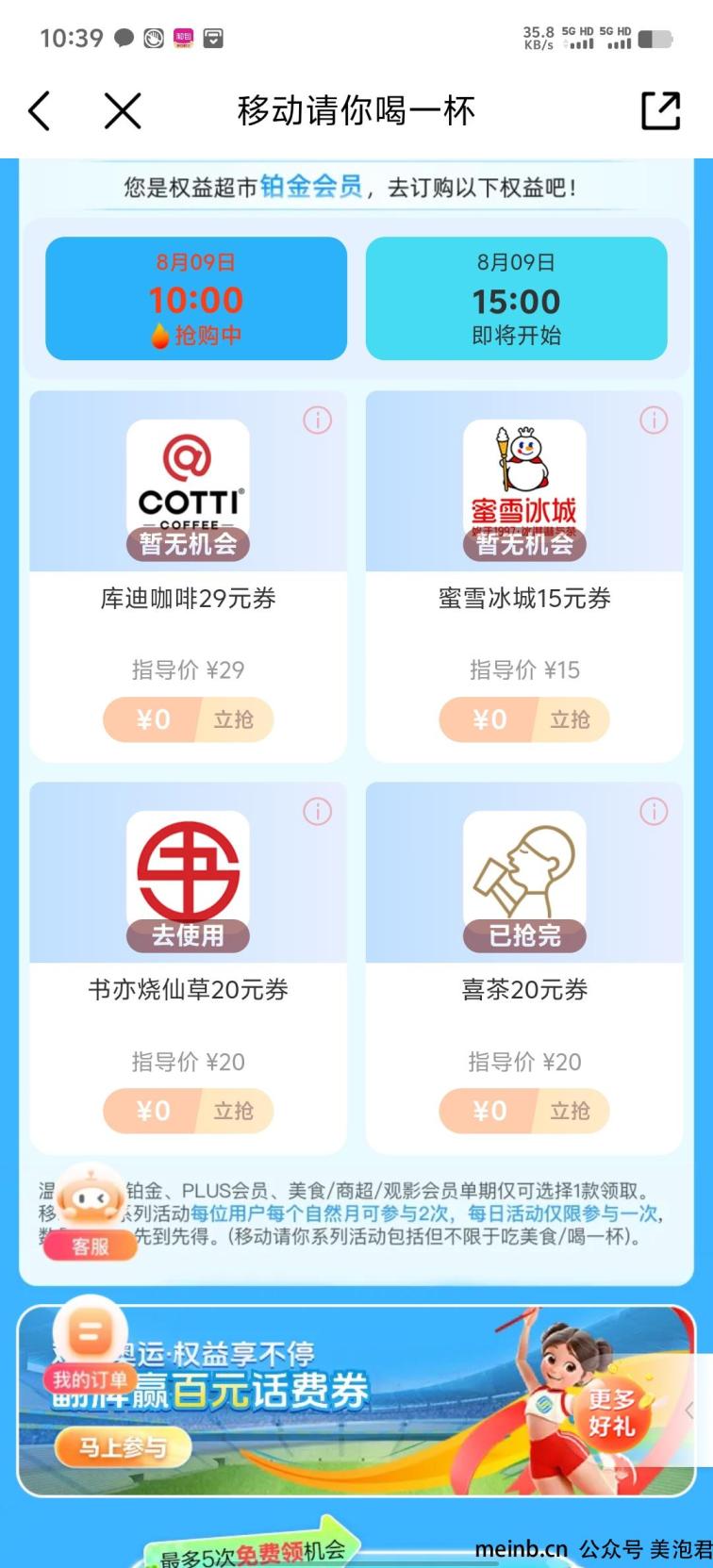Open 更多好礼 on the banner
Image resolution: width=713 pixels, height=1568 pixels.
tap(612, 1412)
